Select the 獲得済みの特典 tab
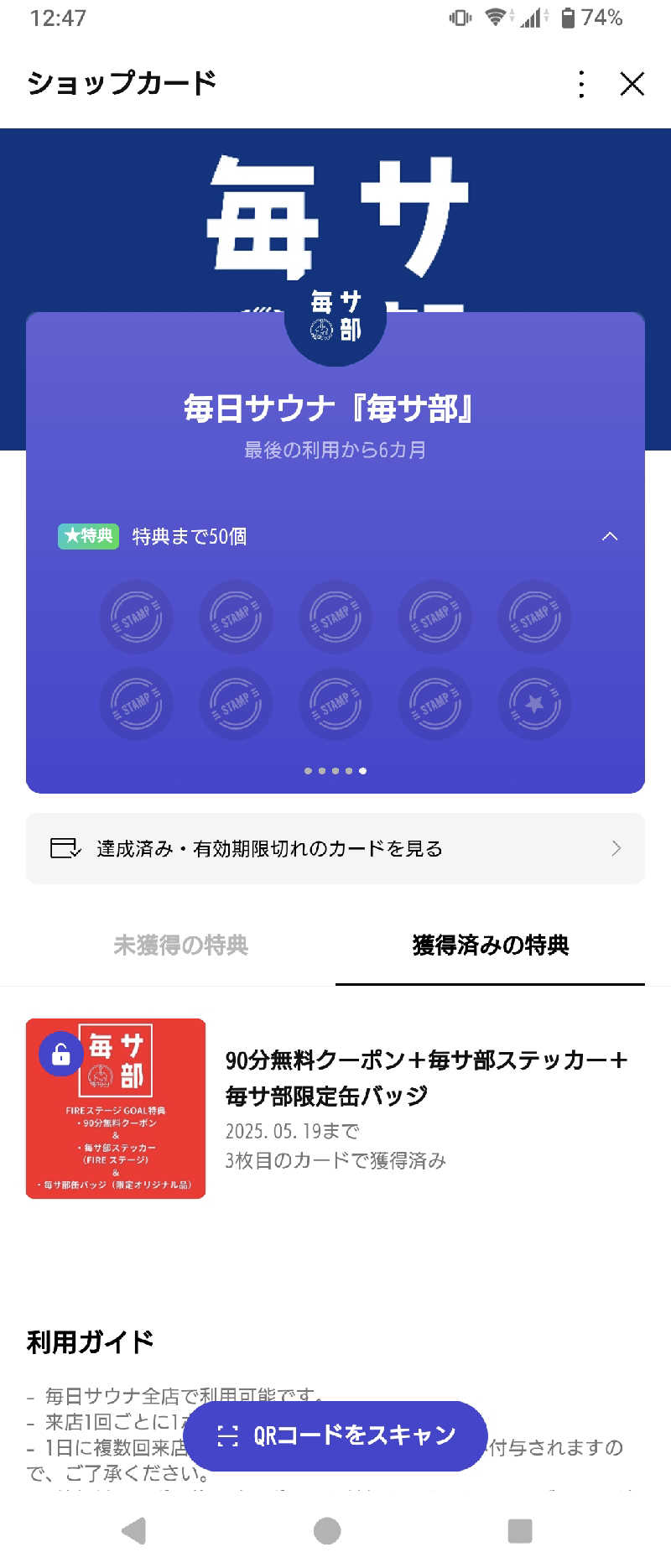 click(x=491, y=944)
